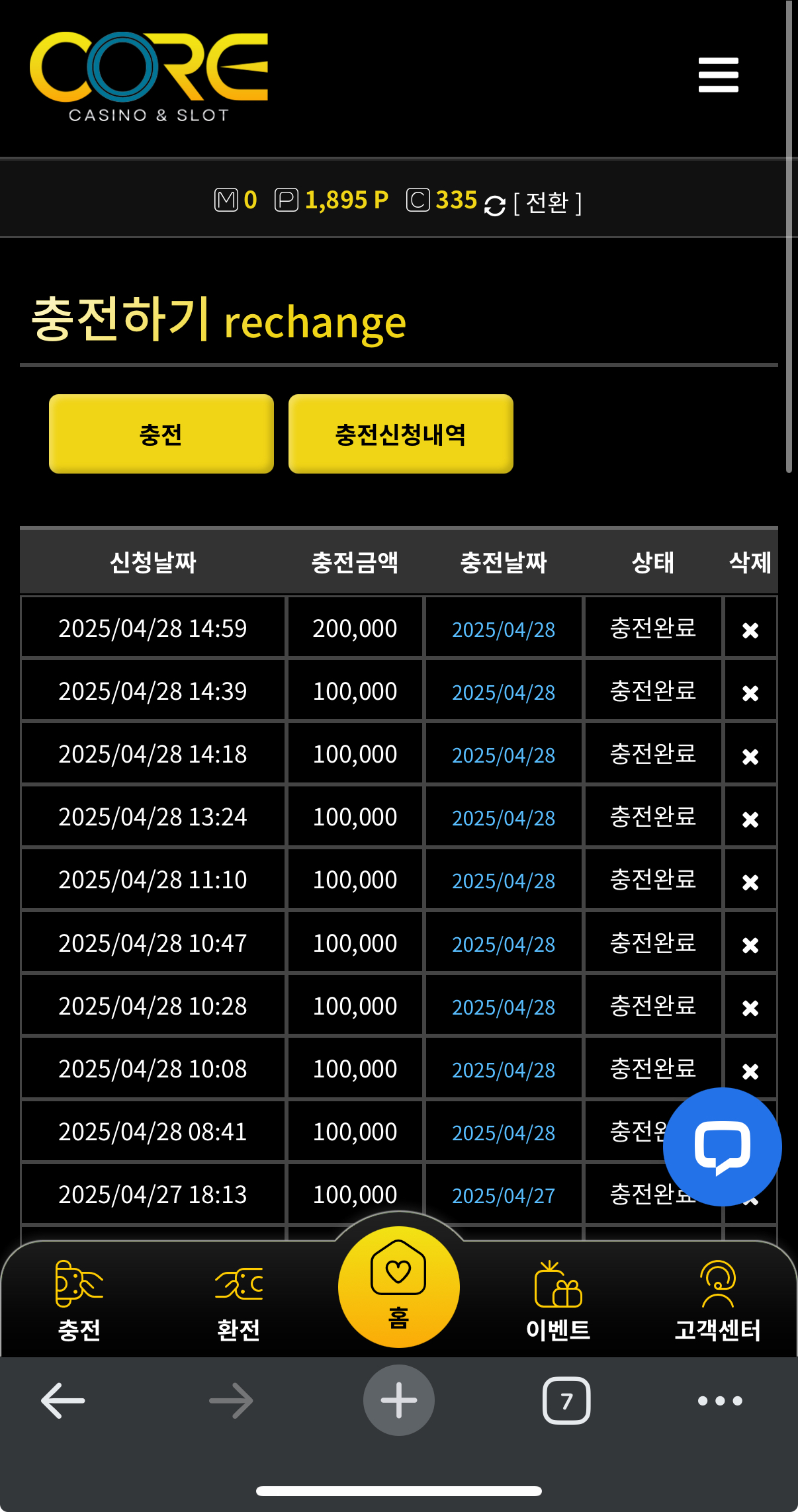Viewport: 798px width, 1512px height.
Task: Delete the 2025/04/28 10:08 record
Action: pos(750,1070)
